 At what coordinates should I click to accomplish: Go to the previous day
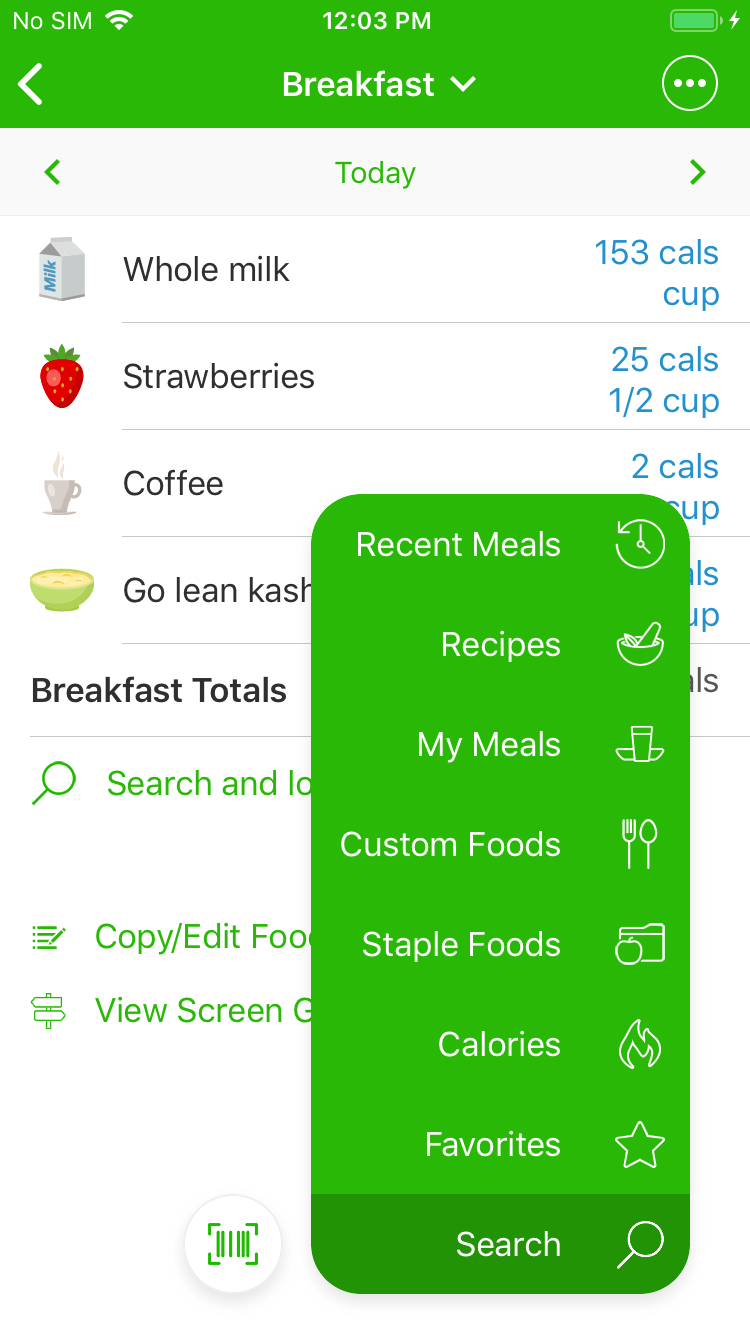(x=53, y=173)
